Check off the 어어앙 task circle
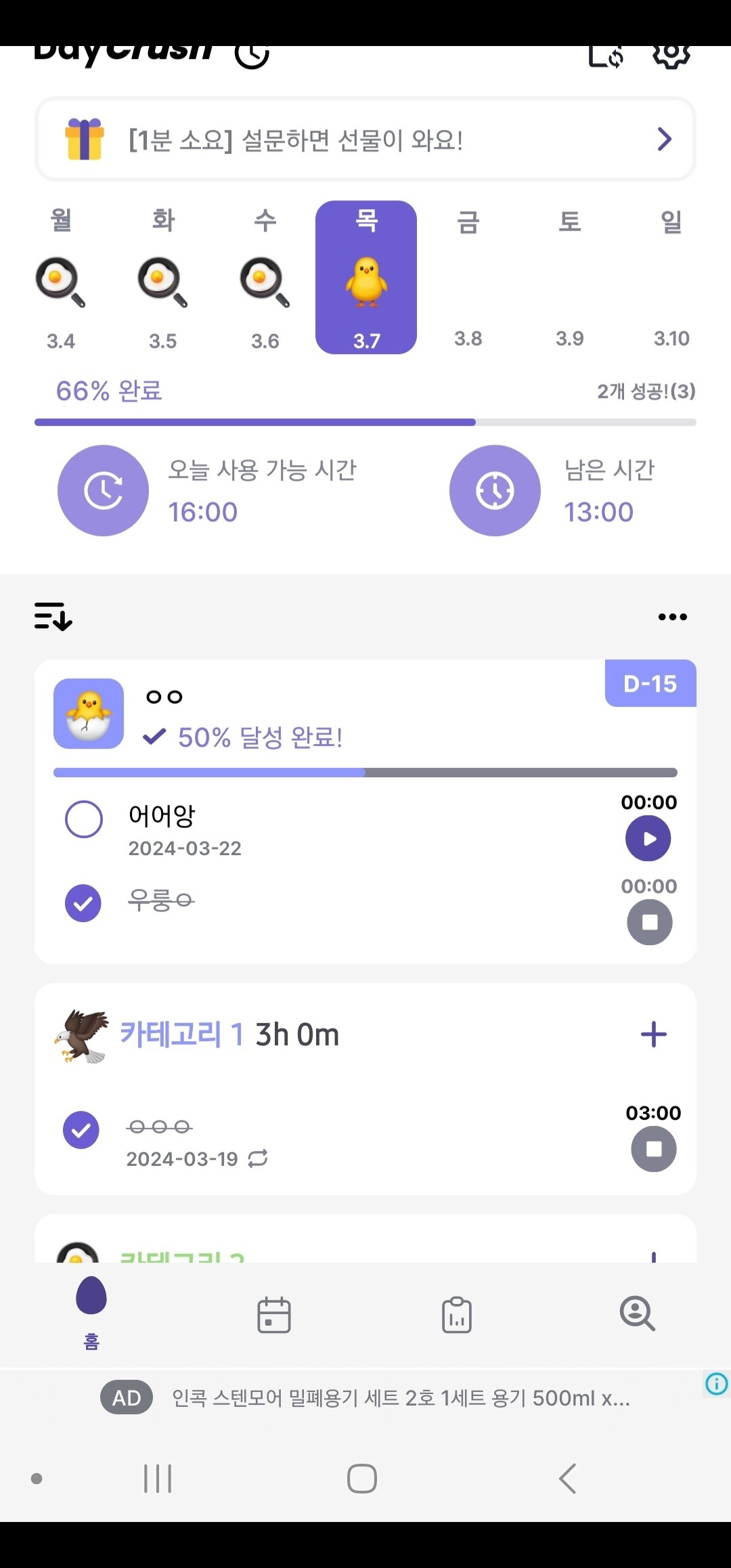731x1568 pixels. pyautogui.click(x=83, y=819)
